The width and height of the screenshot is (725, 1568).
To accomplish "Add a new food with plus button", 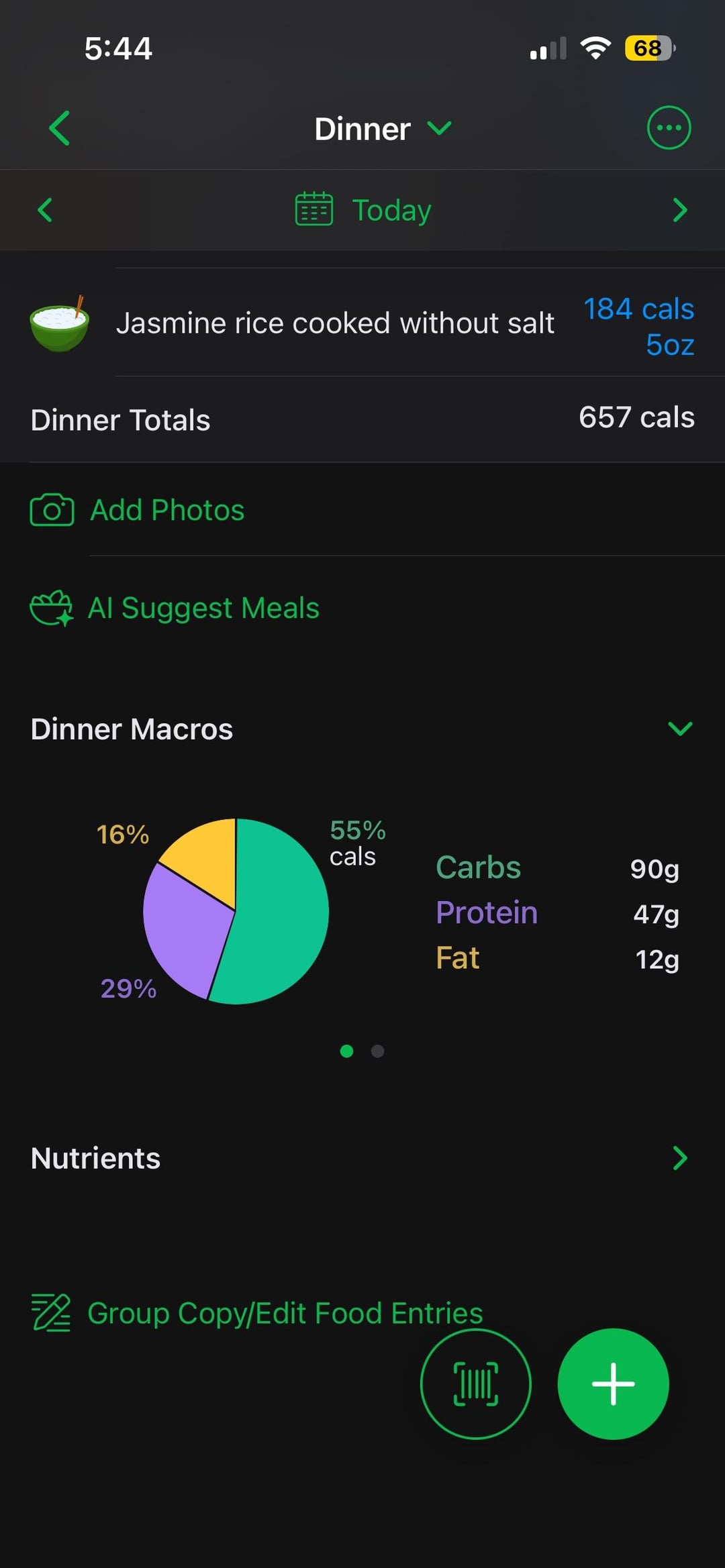I will pyautogui.click(x=612, y=1383).
